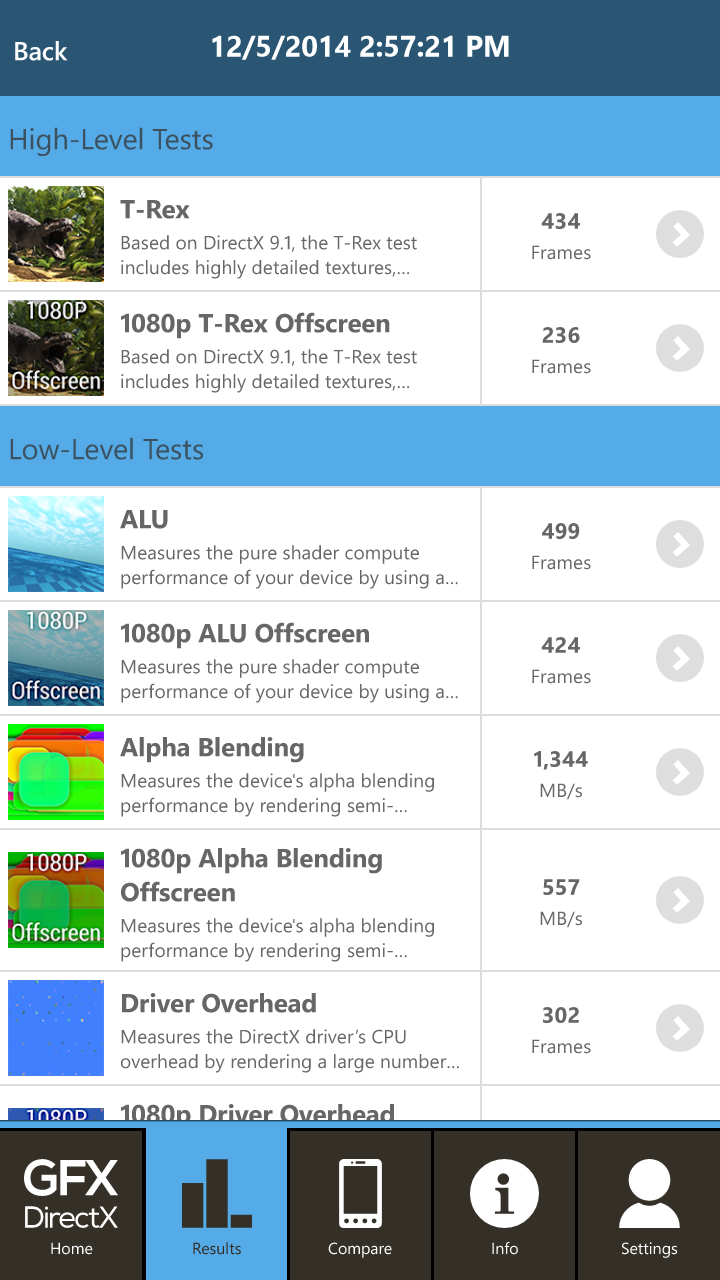This screenshot has width=720, height=1280.
Task: Switch to the Compare tab
Action: [360, 1205]
